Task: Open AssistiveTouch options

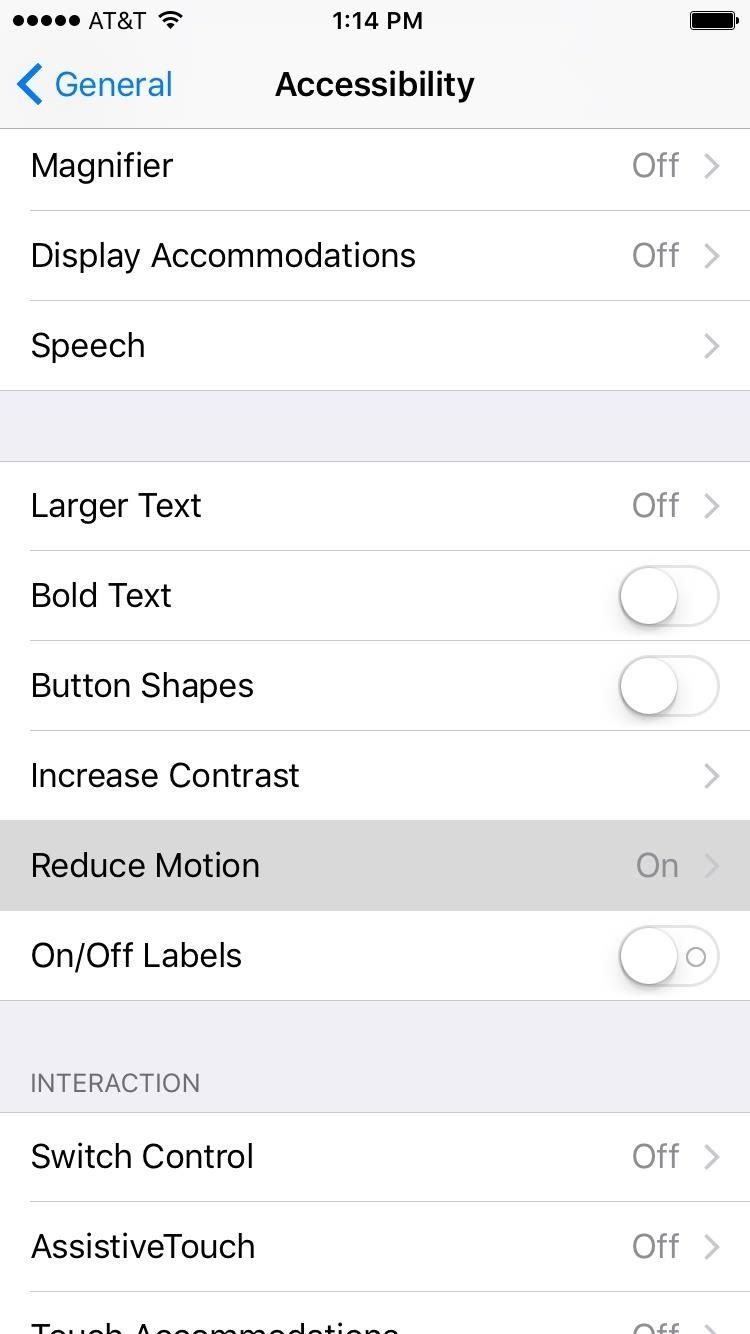Action: point(375,1246)
